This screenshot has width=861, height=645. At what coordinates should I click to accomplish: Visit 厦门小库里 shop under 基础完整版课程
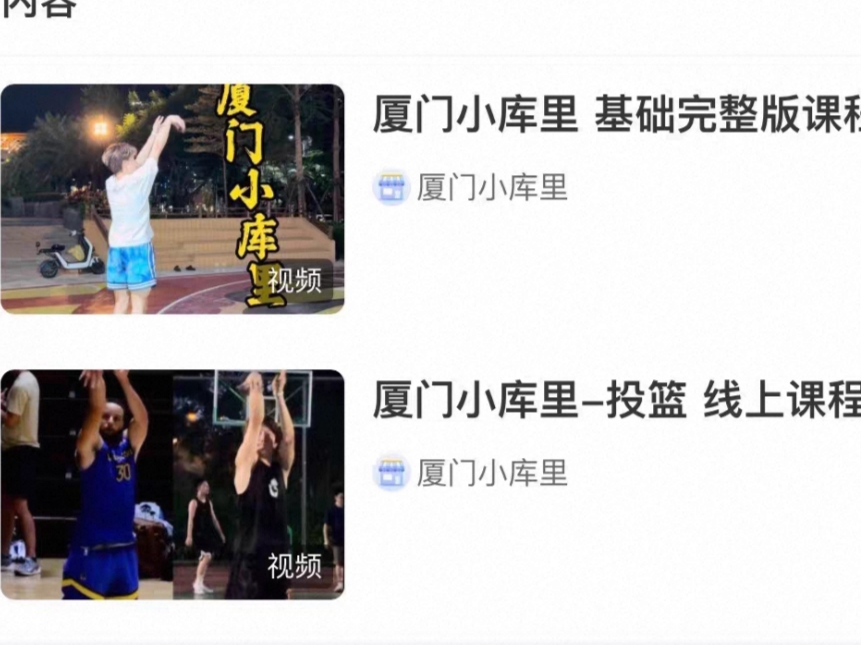[470, 187]
